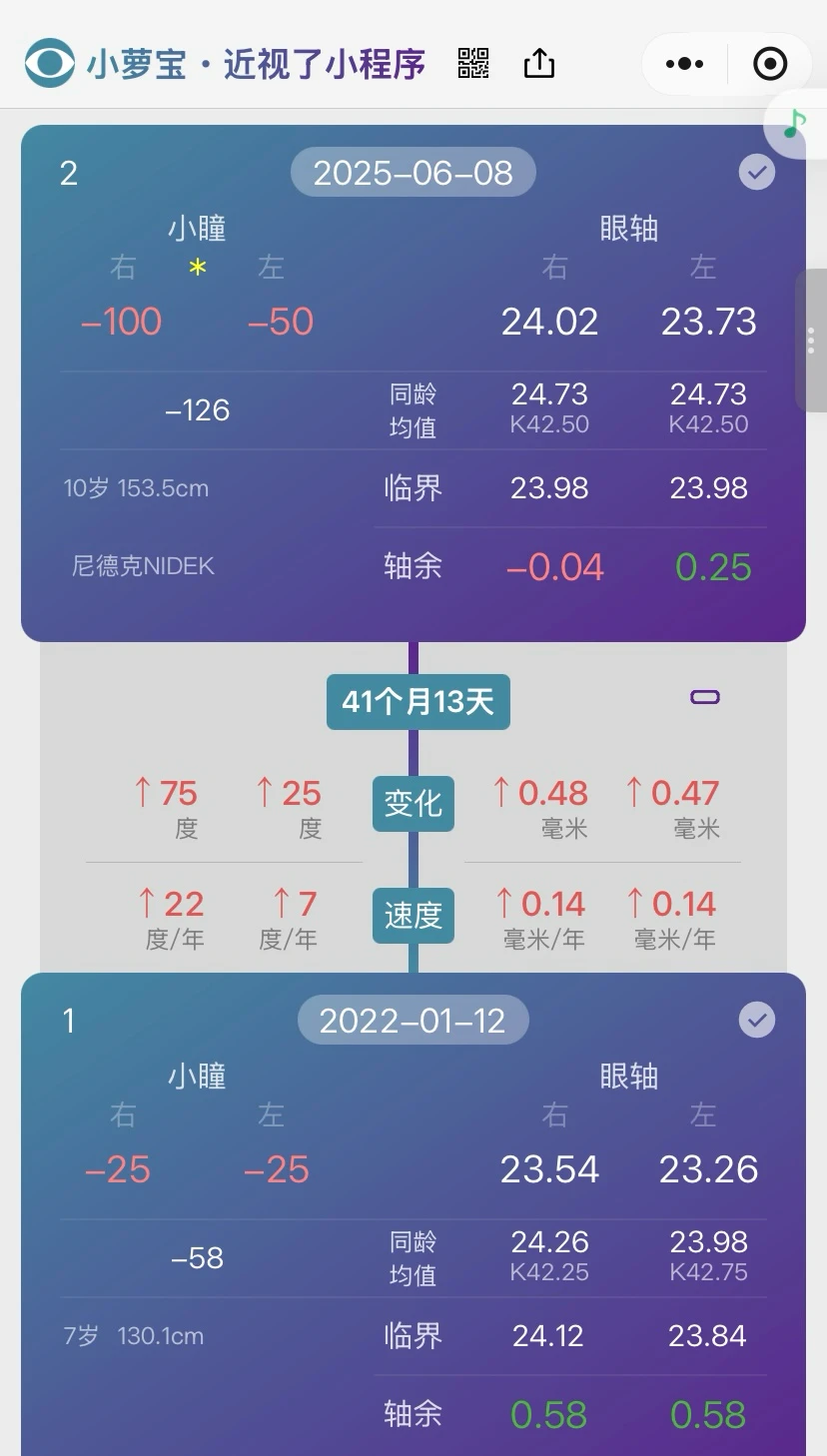The image size is (827, 1456).
Task: Collapse the 41个月13天 comparison section
Action: [705, 697]
